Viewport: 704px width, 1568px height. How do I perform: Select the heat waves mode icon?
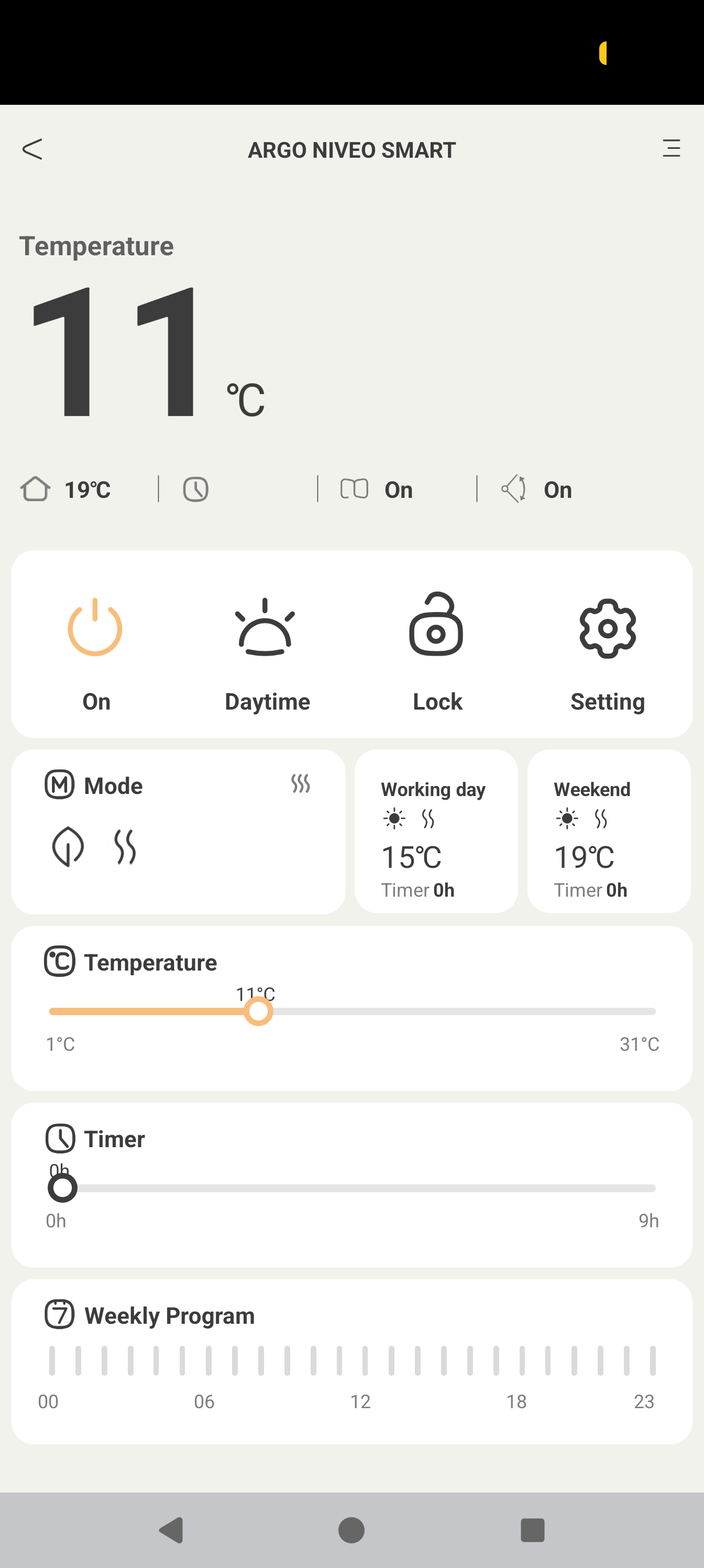click(x=125, y=846)
